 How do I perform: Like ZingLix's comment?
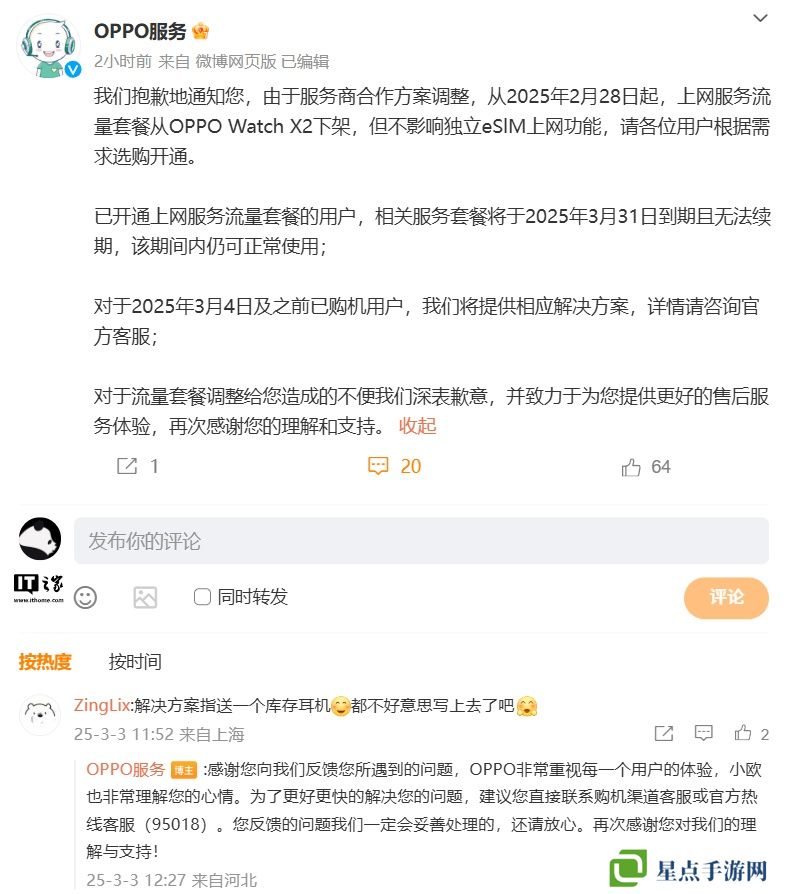(x=743, y=733)
